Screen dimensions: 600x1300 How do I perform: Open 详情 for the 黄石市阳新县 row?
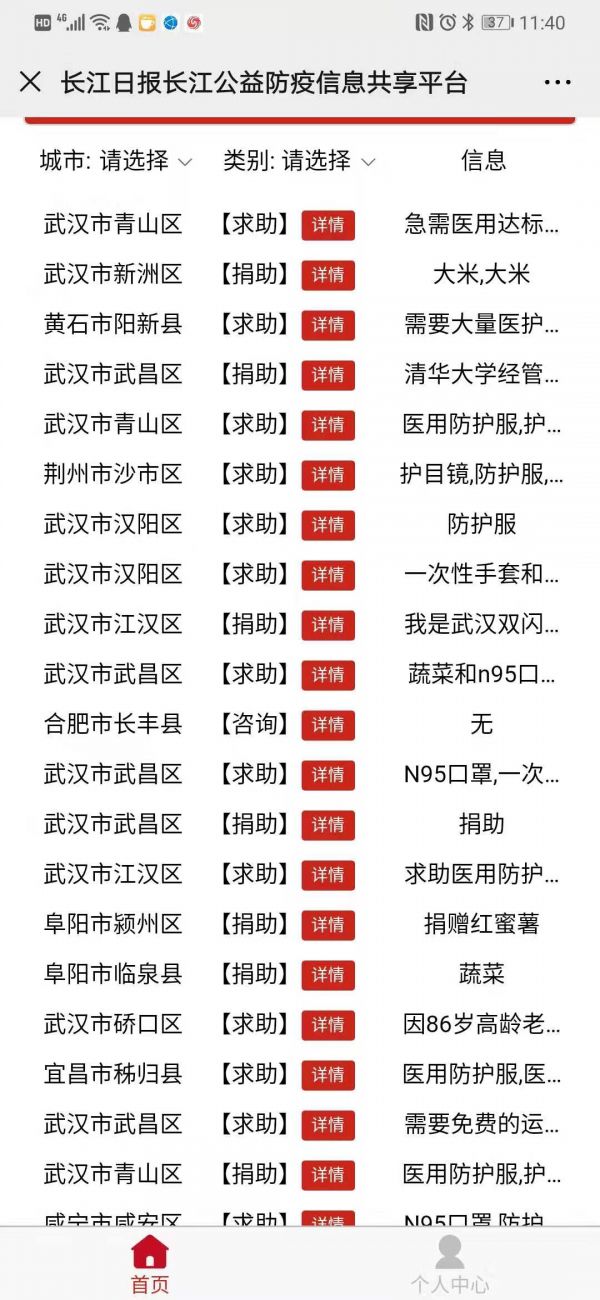click(328, 325)
